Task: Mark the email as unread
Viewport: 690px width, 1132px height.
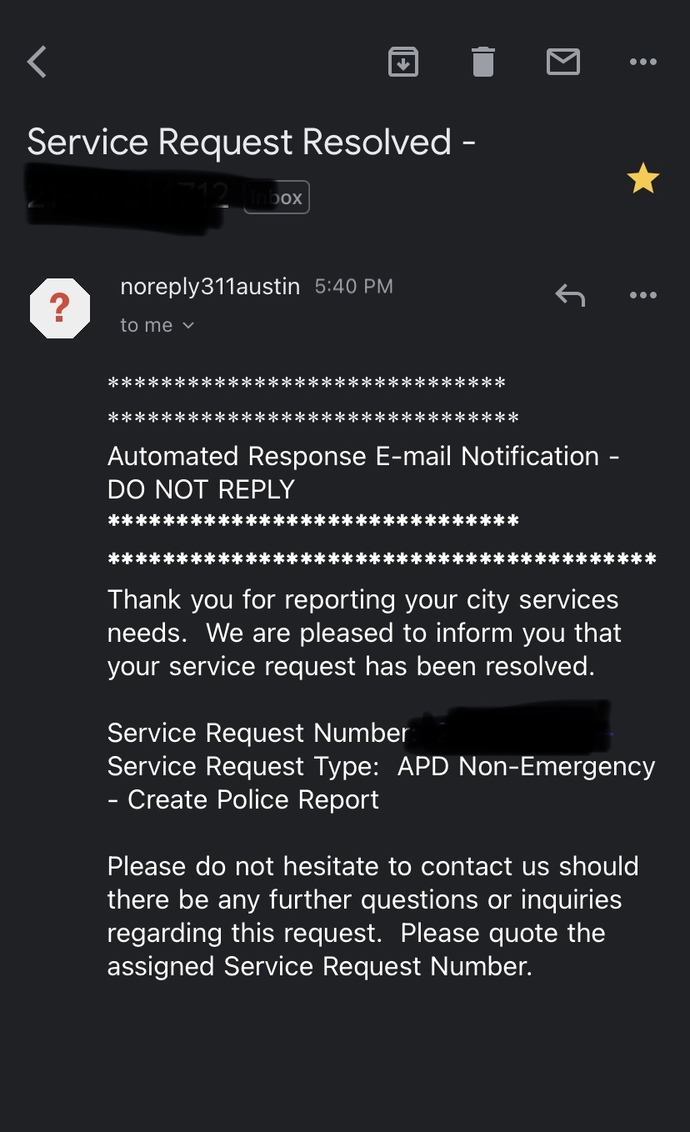Action: [563, 61]
